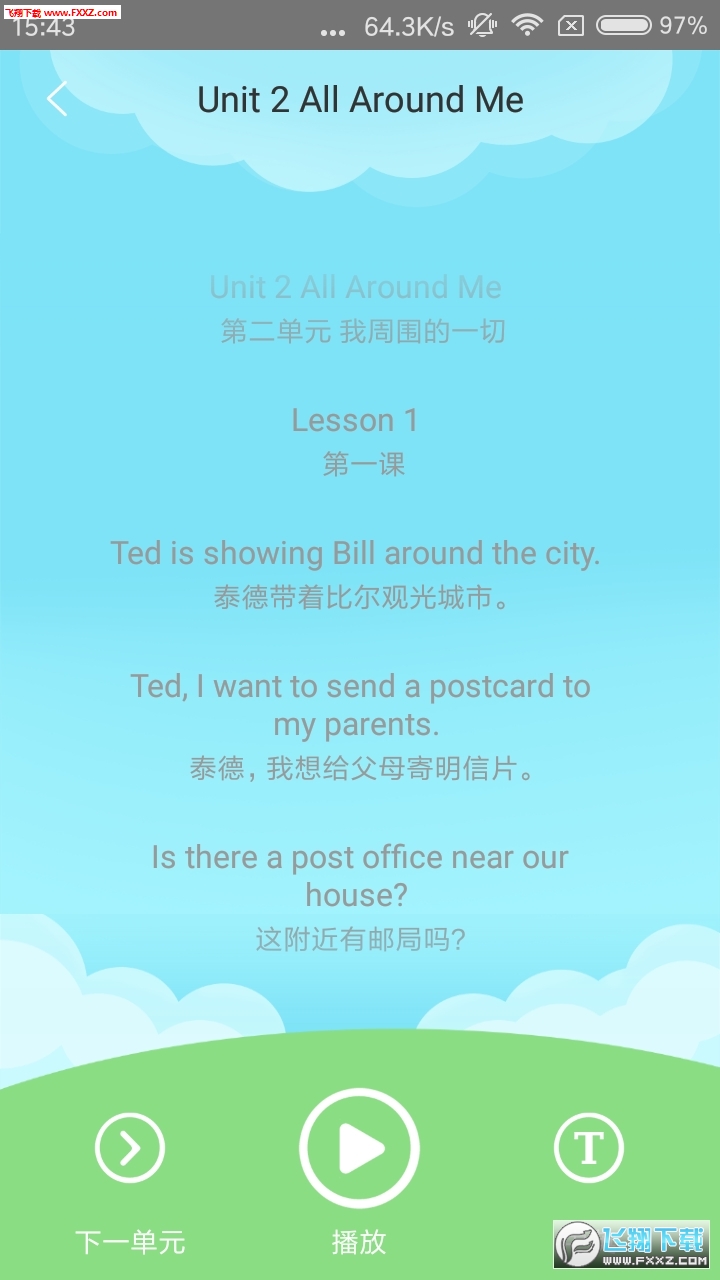This screenshot has height=1280, width=720.
Task: Tap the vibrate mode icon in the status bar
Action: click(480, 26)
